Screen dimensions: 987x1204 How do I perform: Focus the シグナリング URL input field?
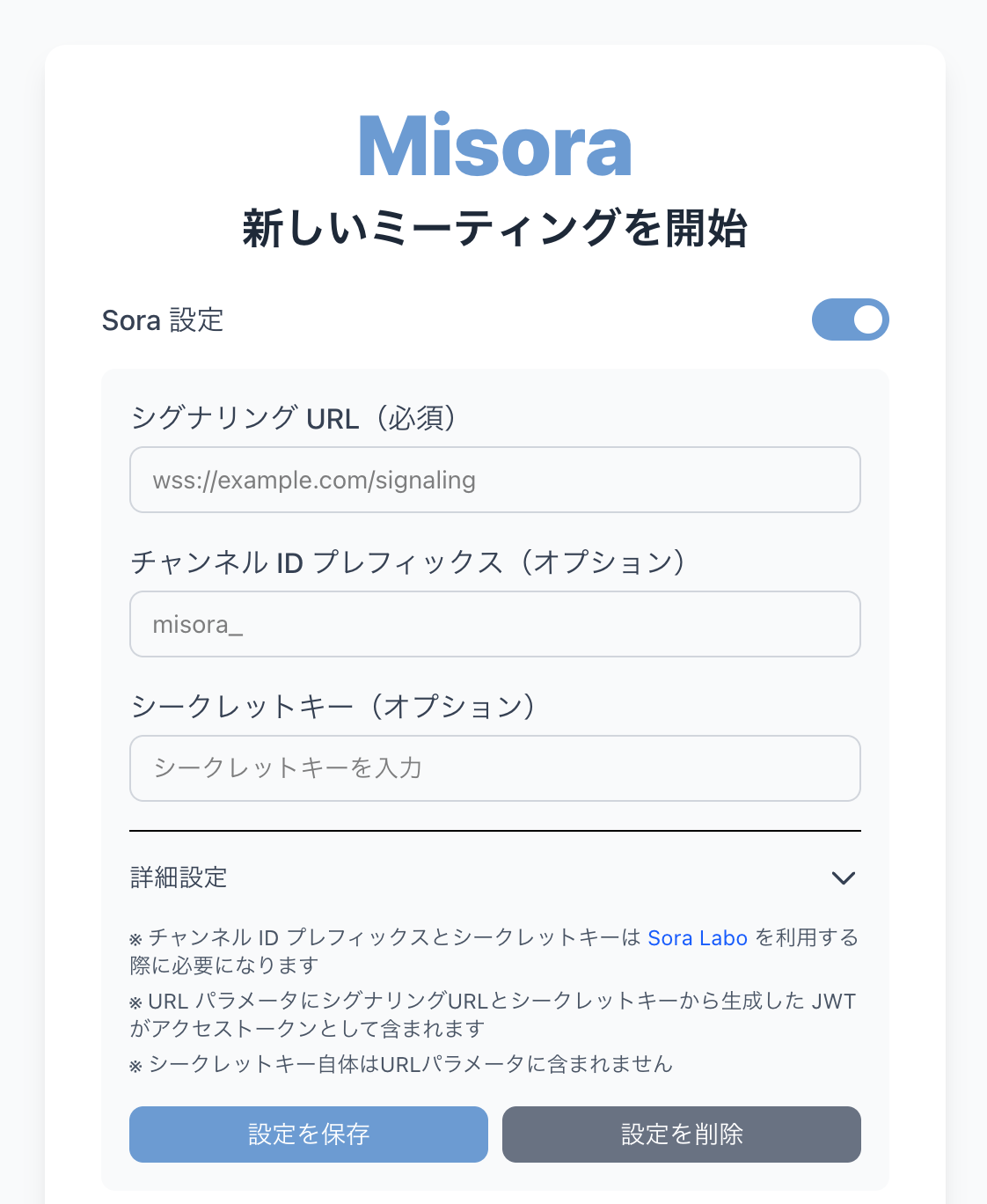[494, 480]
